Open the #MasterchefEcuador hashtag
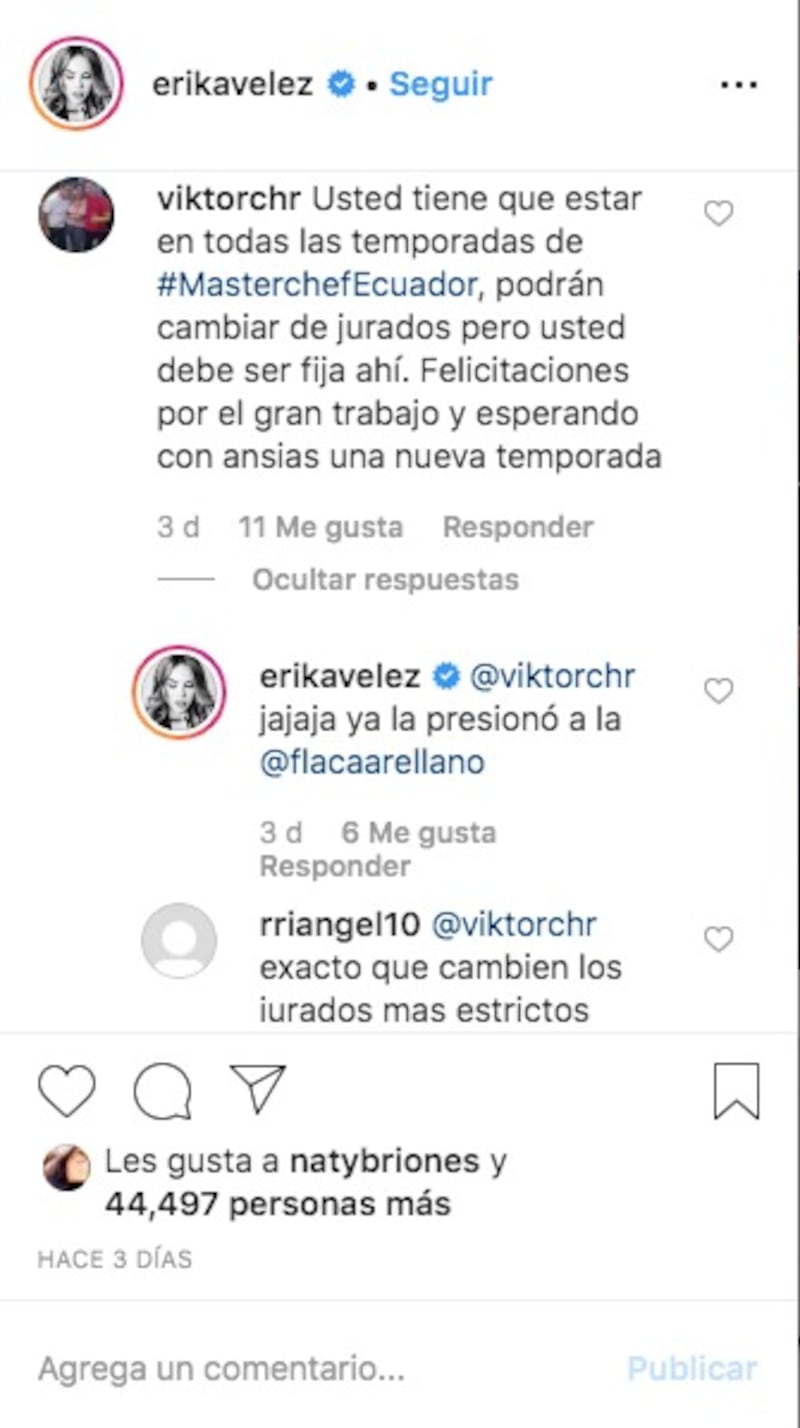Screen dimensions: 800x1428 coord(317,285)
